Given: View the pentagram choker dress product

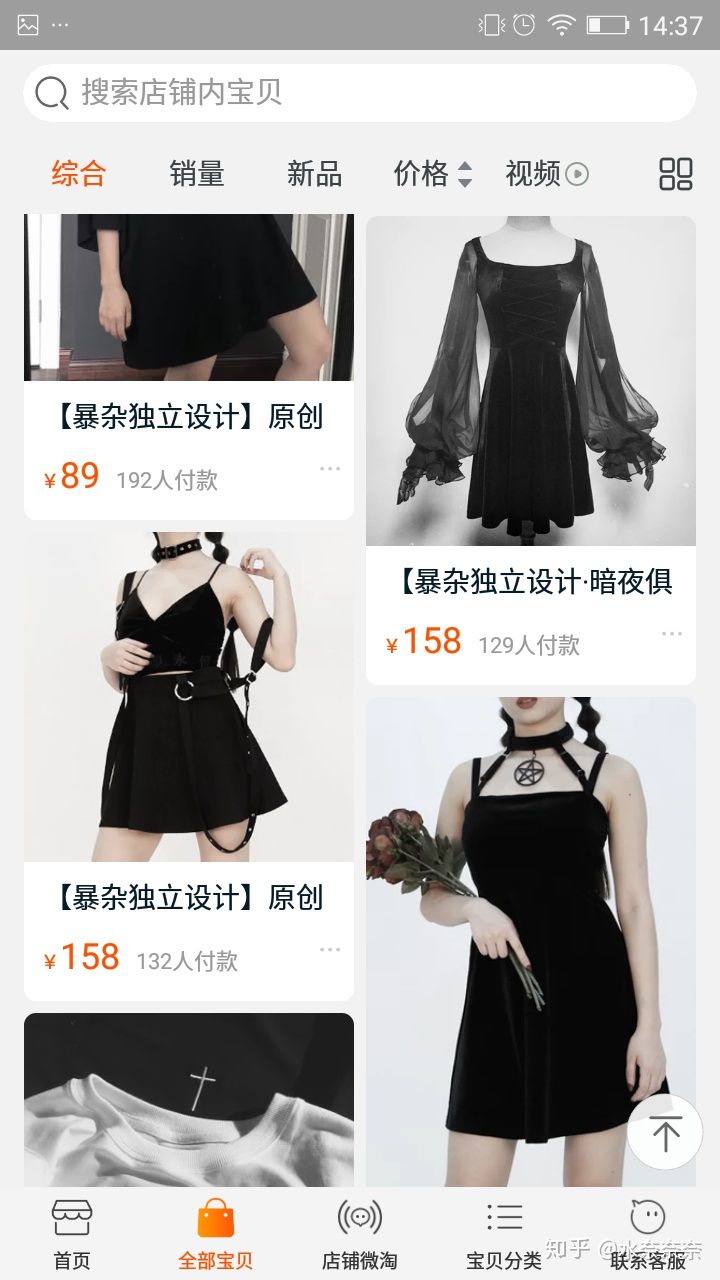Looking at the screenshot, I should (x=530, y=940).
